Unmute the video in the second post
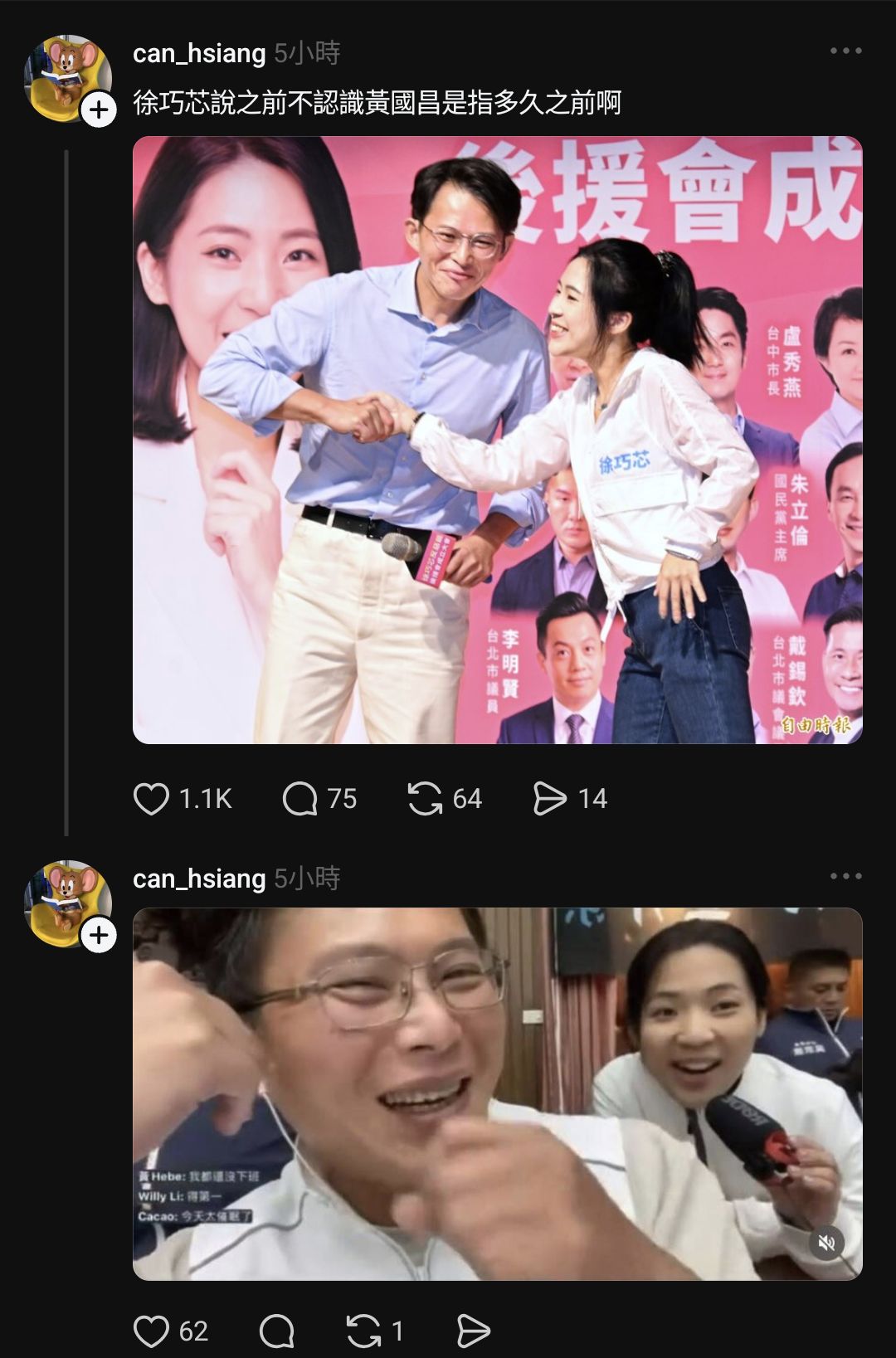 (x=826, y=1242)
